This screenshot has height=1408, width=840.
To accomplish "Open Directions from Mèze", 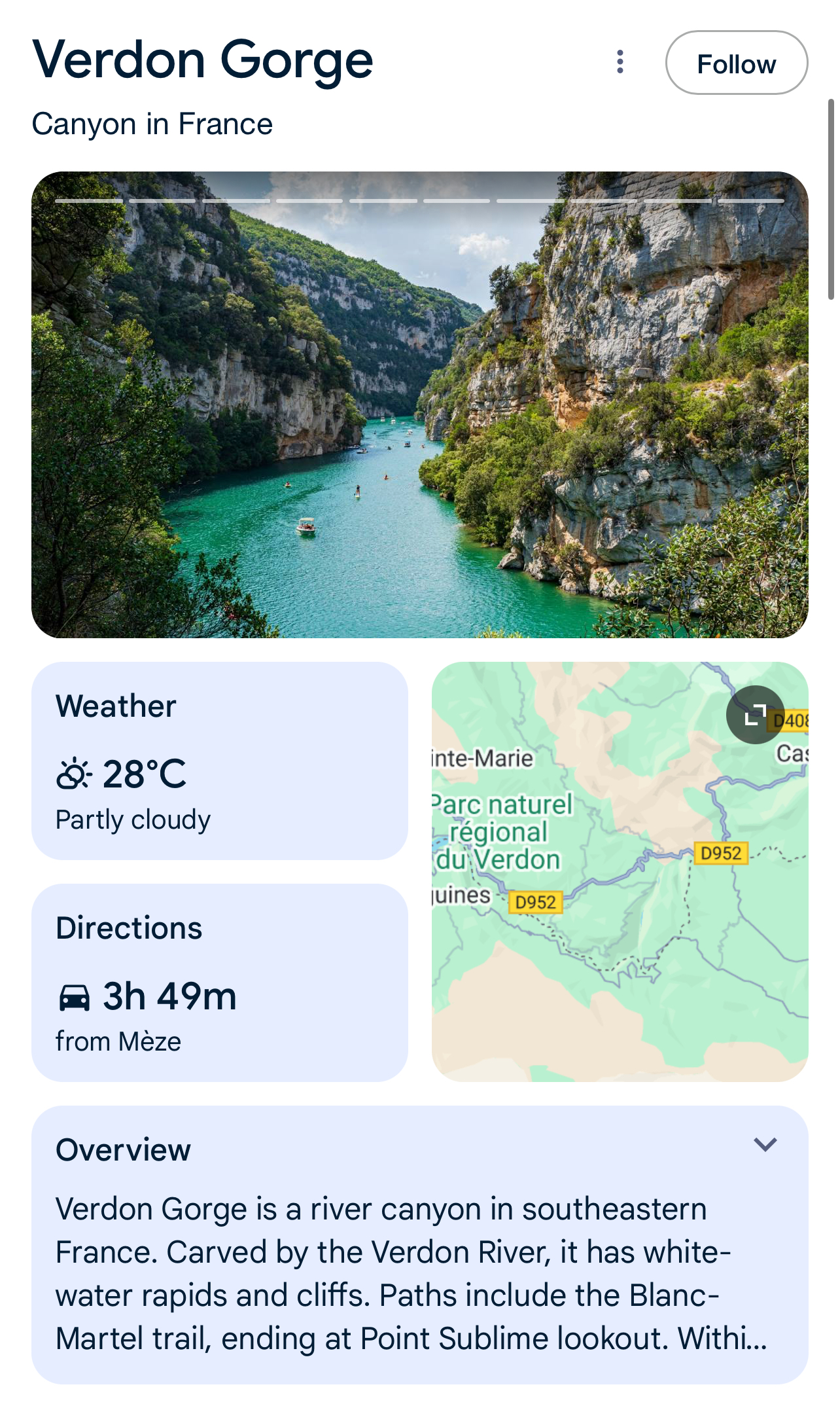I will pyautogui.click(x=220, y=983).
